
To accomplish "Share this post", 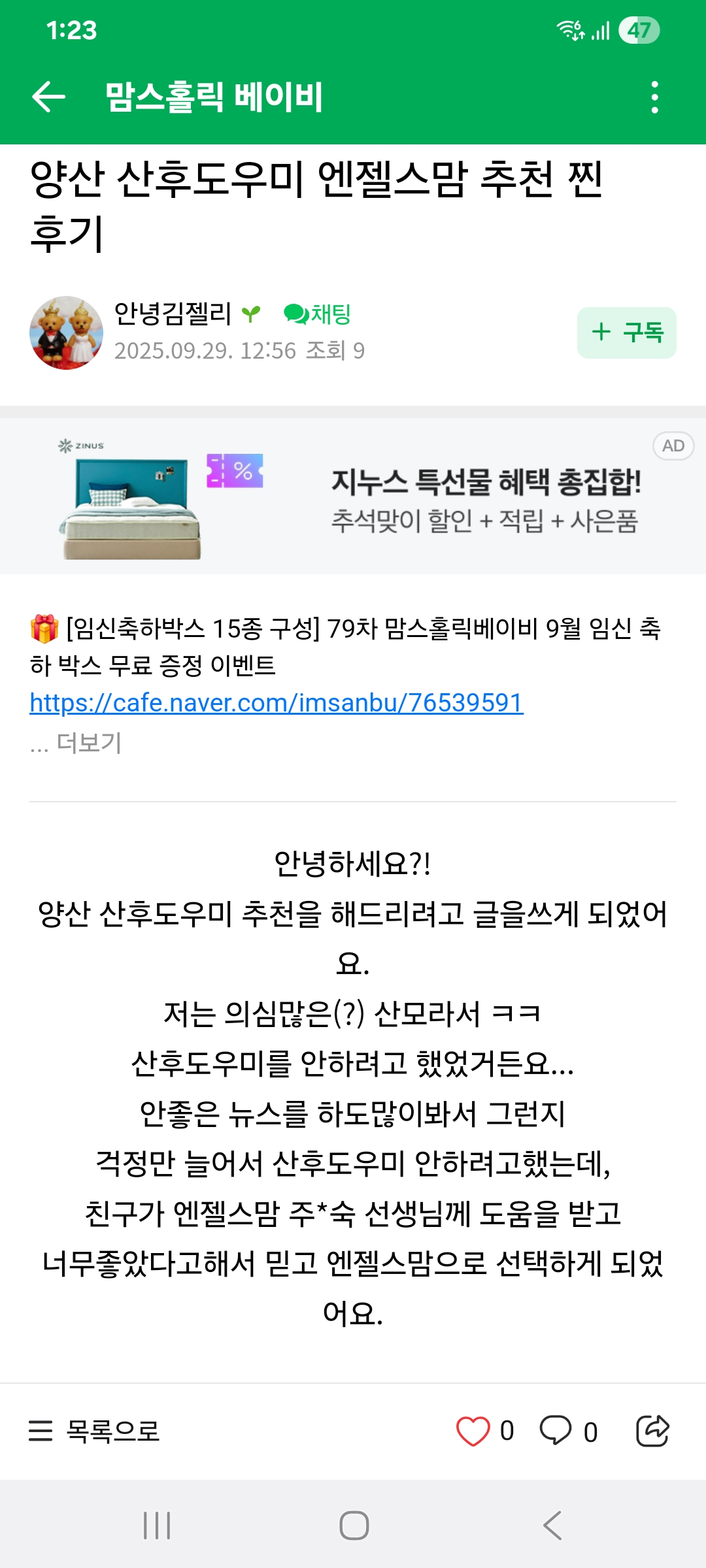I will click(x=652, y=1431).
